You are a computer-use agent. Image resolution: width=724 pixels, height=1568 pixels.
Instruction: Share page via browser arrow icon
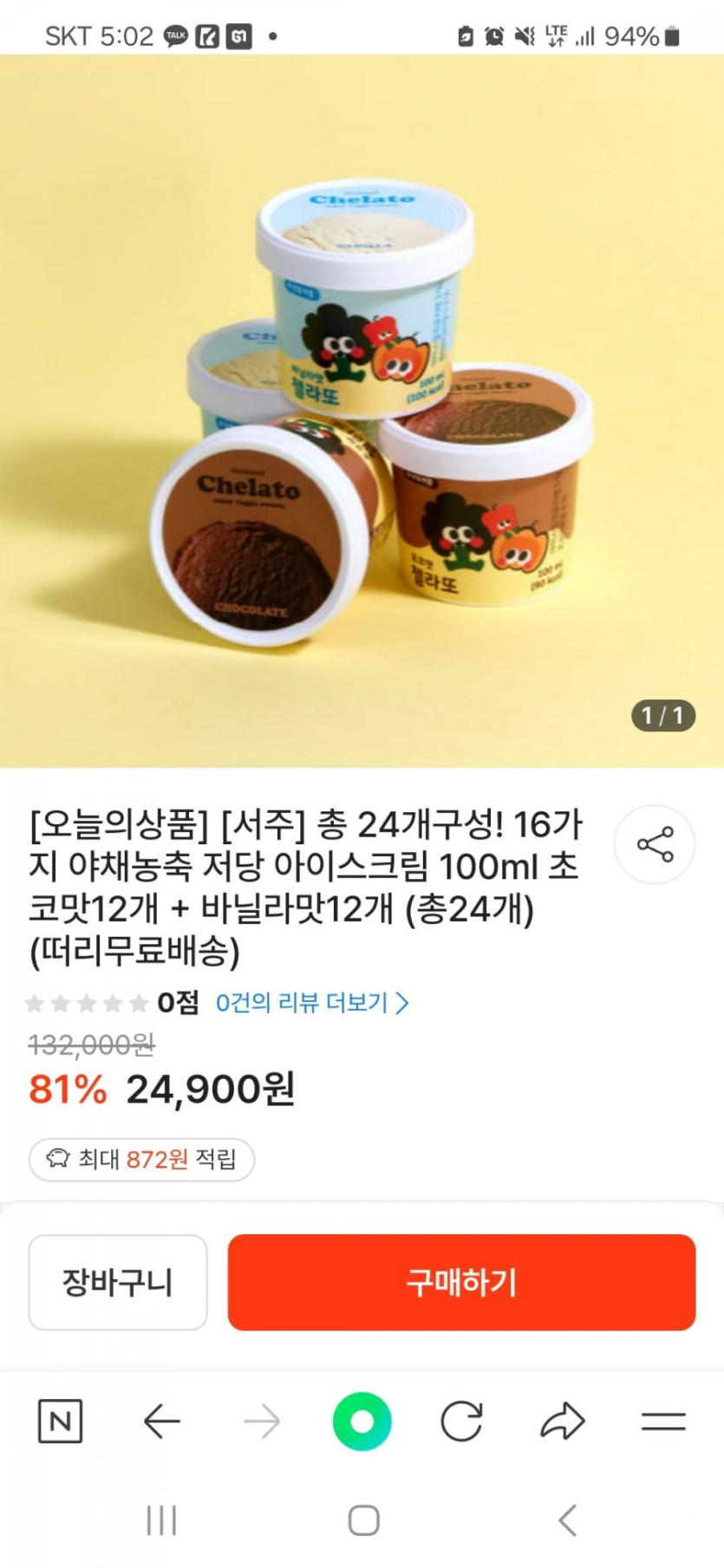click(x=563, y=1421)
